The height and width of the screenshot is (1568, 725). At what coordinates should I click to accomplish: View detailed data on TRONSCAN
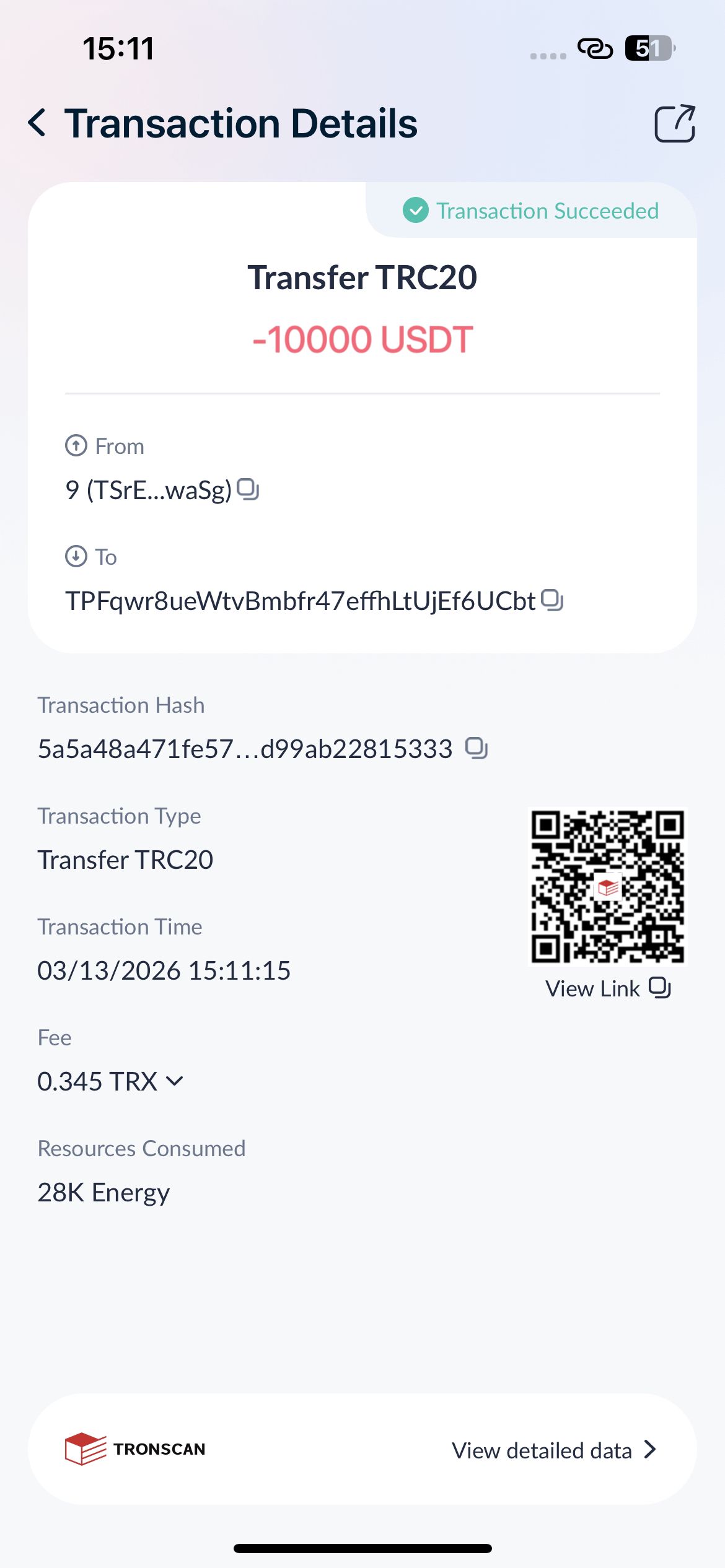tap(553, 1450)
